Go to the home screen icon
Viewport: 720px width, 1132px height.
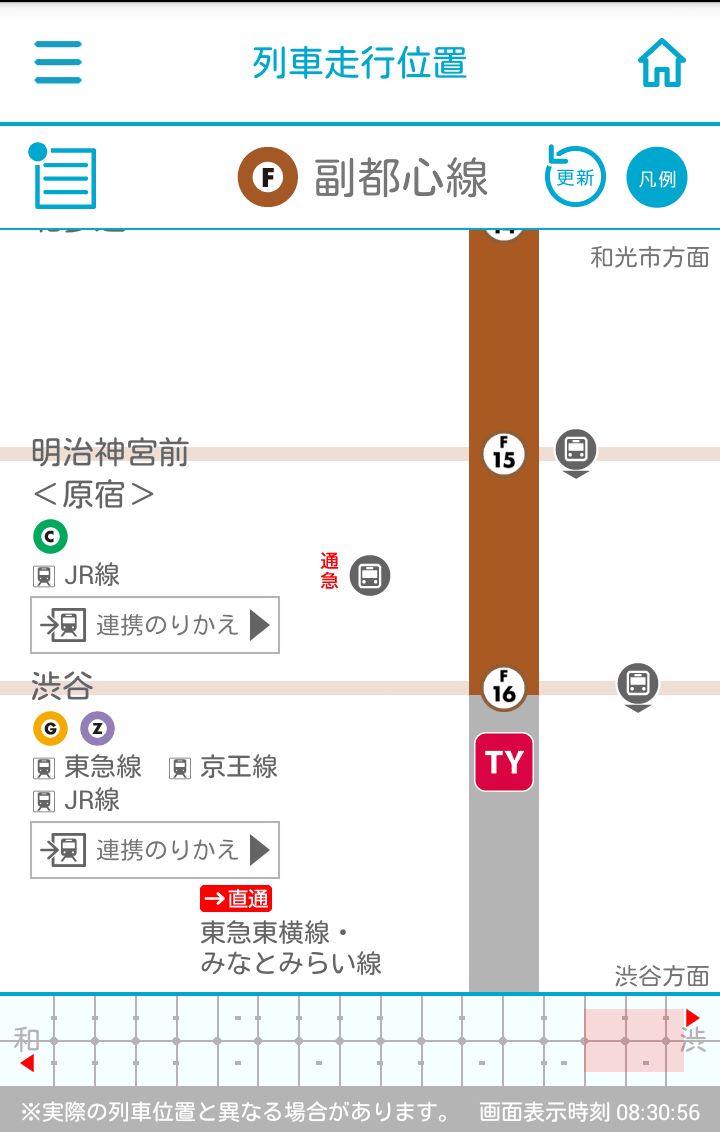[662, 63]
